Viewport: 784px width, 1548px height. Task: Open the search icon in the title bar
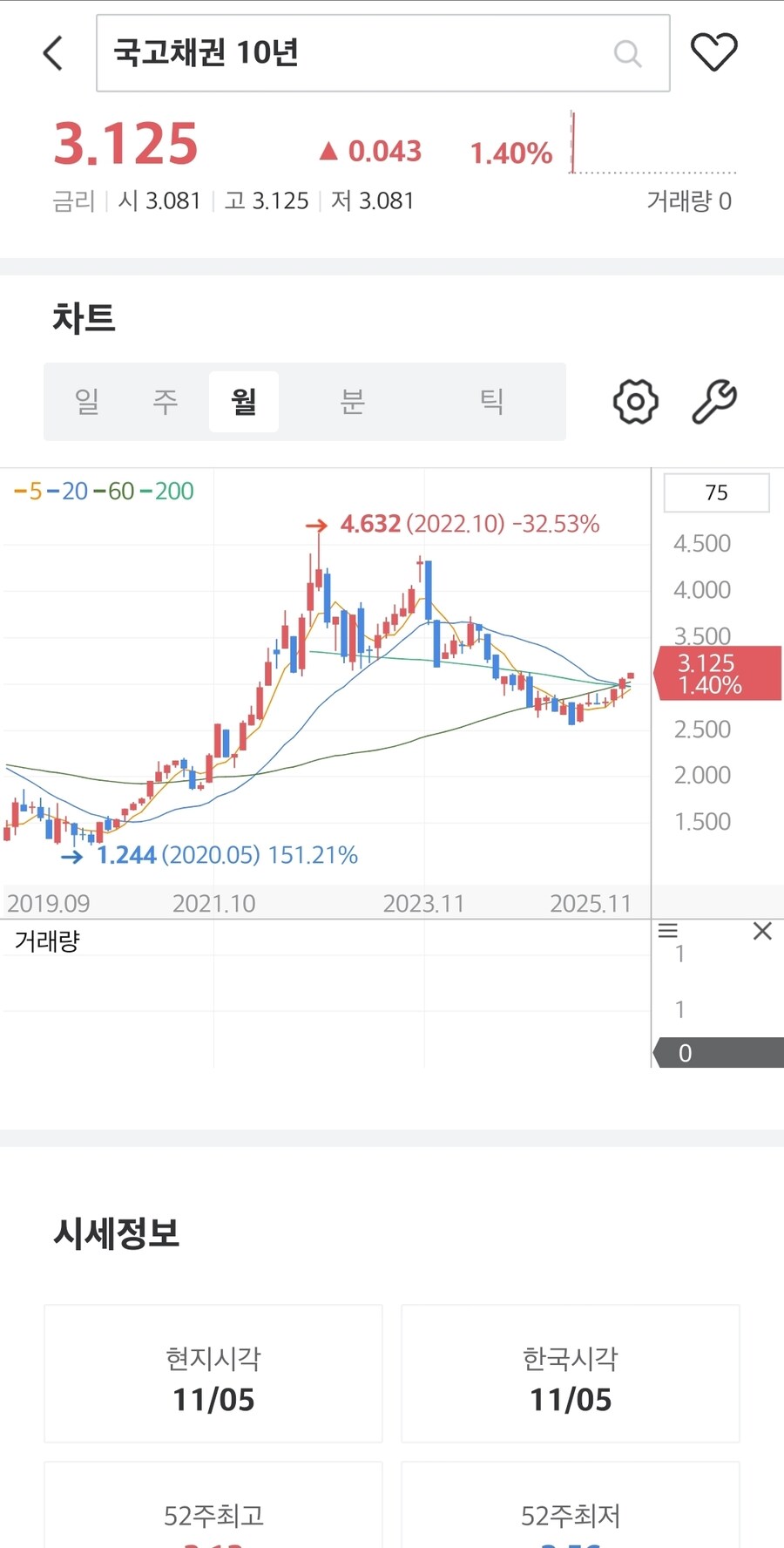click(x=628, y=53)
